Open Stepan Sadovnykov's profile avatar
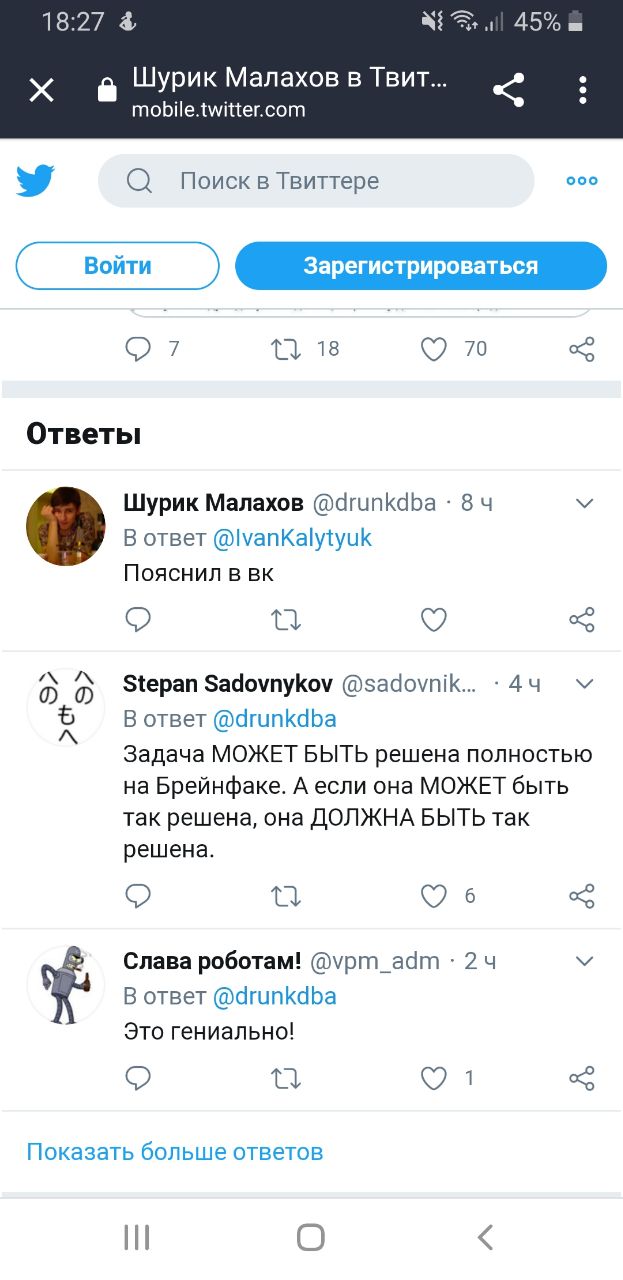 (x=66, y=707)
